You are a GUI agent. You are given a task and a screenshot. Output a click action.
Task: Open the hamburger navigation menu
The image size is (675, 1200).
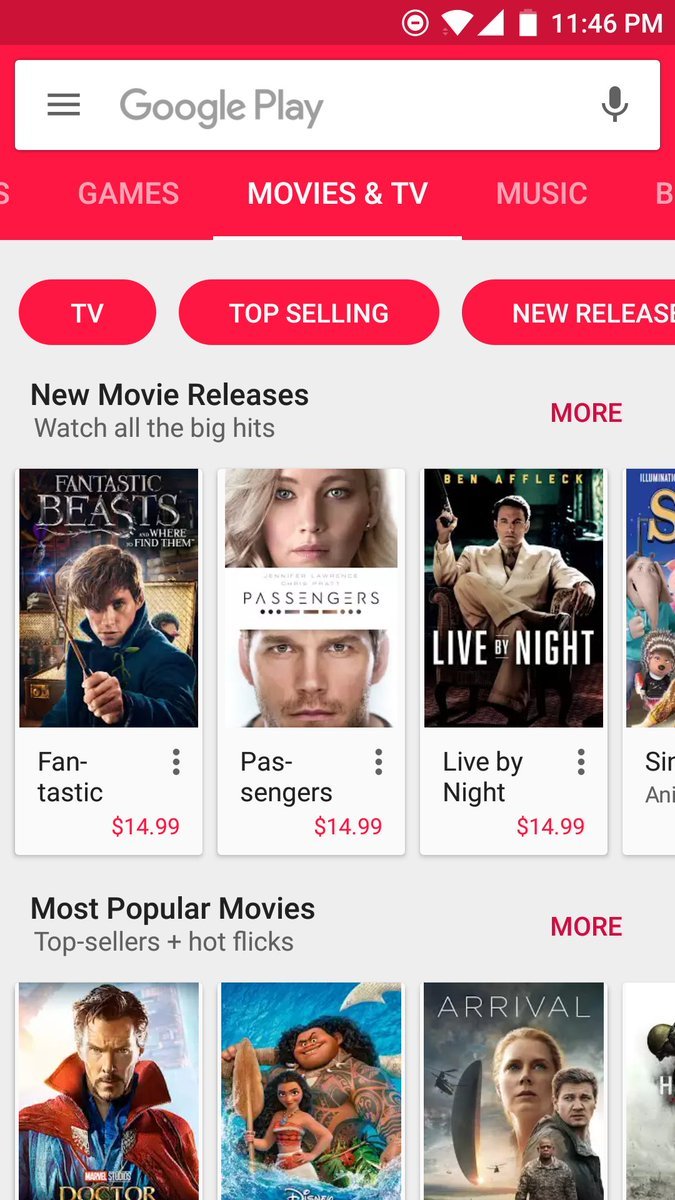(64, 105)
